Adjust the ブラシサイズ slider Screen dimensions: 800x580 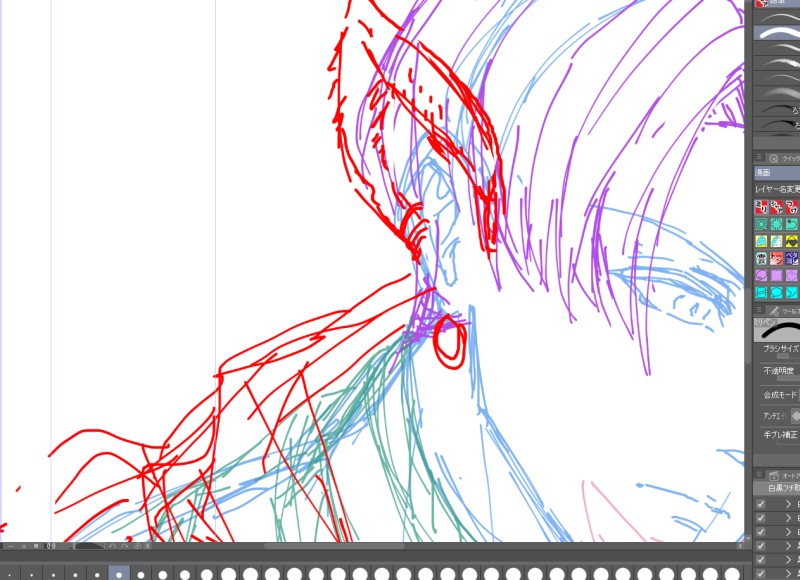(783, 356)
